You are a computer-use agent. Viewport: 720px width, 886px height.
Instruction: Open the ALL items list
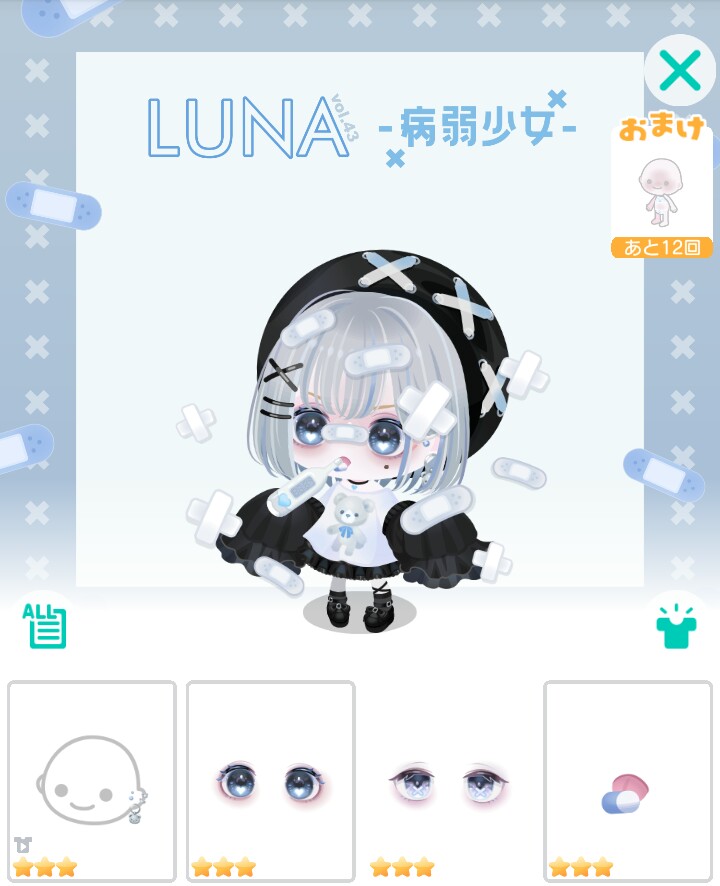[x=44, y=627]
